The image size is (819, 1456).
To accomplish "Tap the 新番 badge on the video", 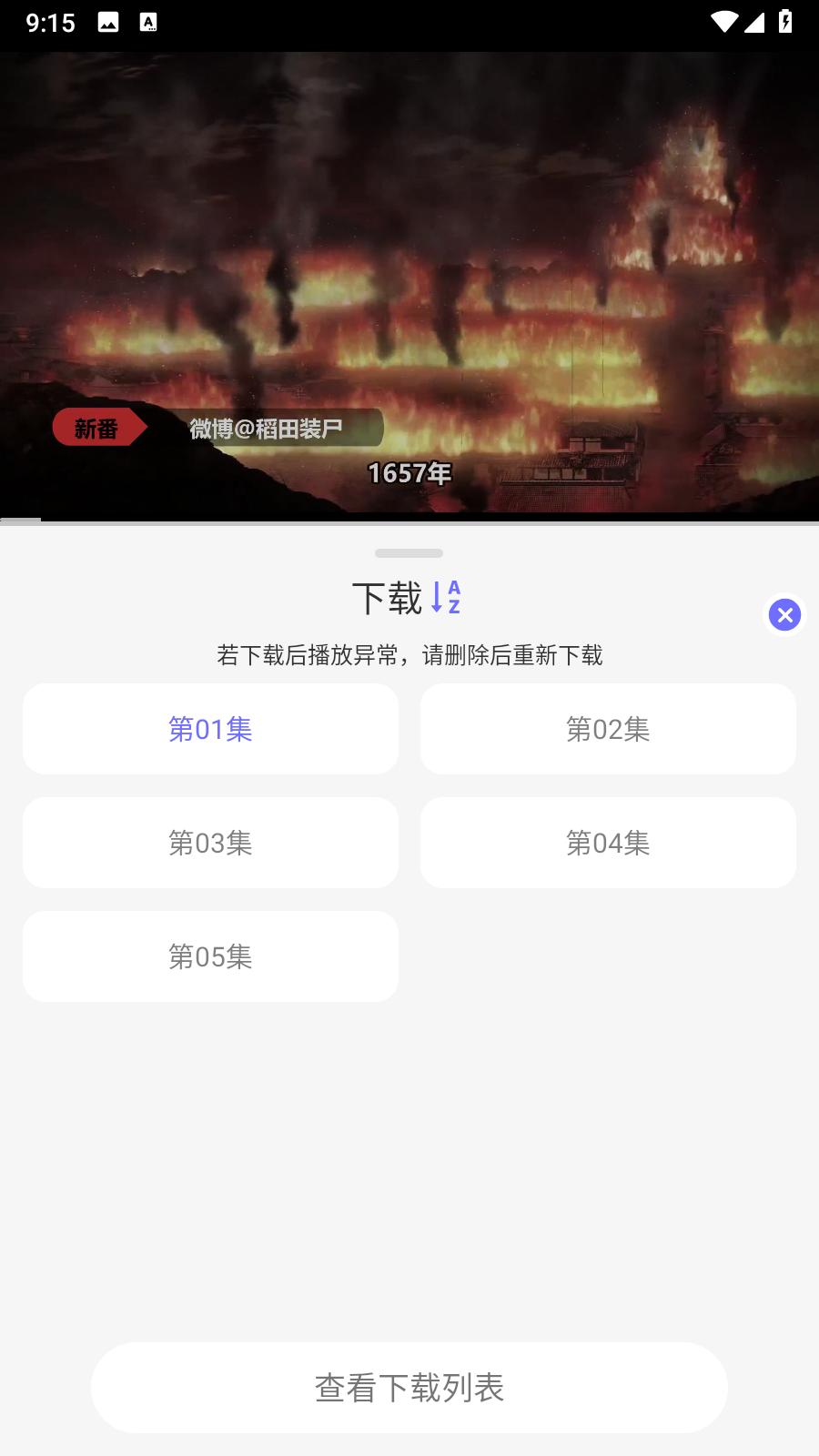I will (x=96, y=427).
